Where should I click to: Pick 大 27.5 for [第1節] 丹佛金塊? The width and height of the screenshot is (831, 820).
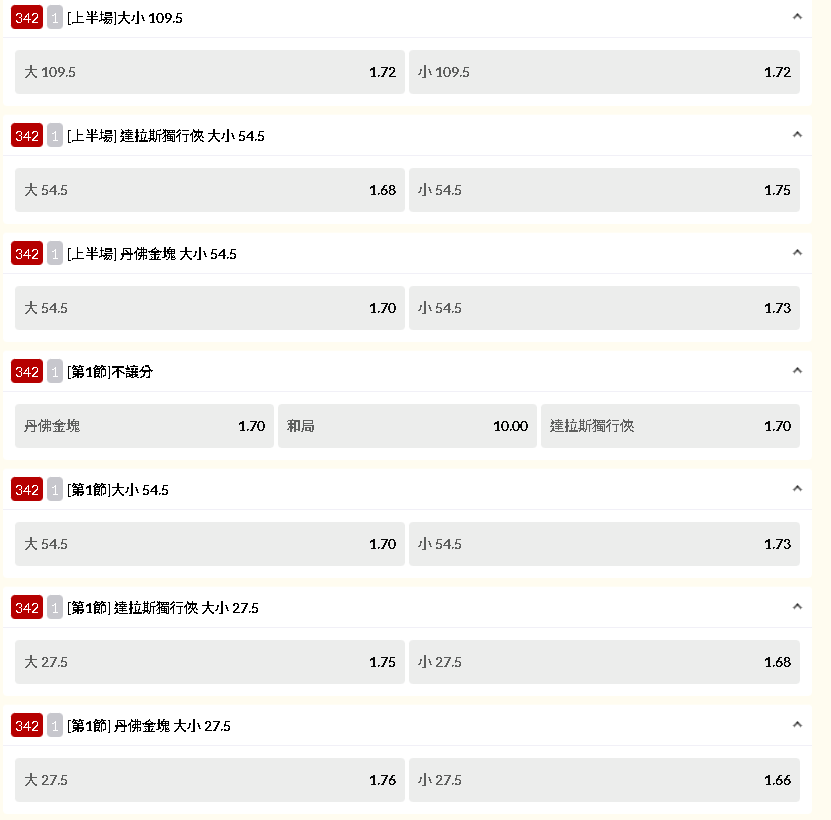tap(210, 780)
